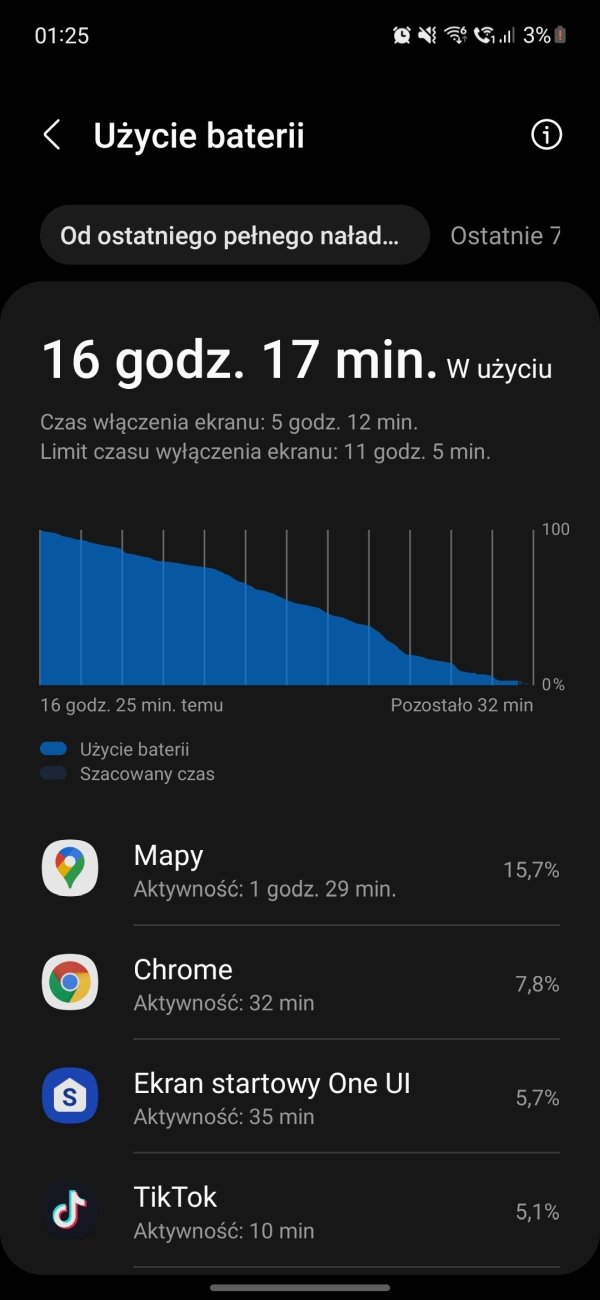Select Od ostatniego pełnego naładowania tab
Screen dimensions: 600x1300
click(x=235, y=235)
